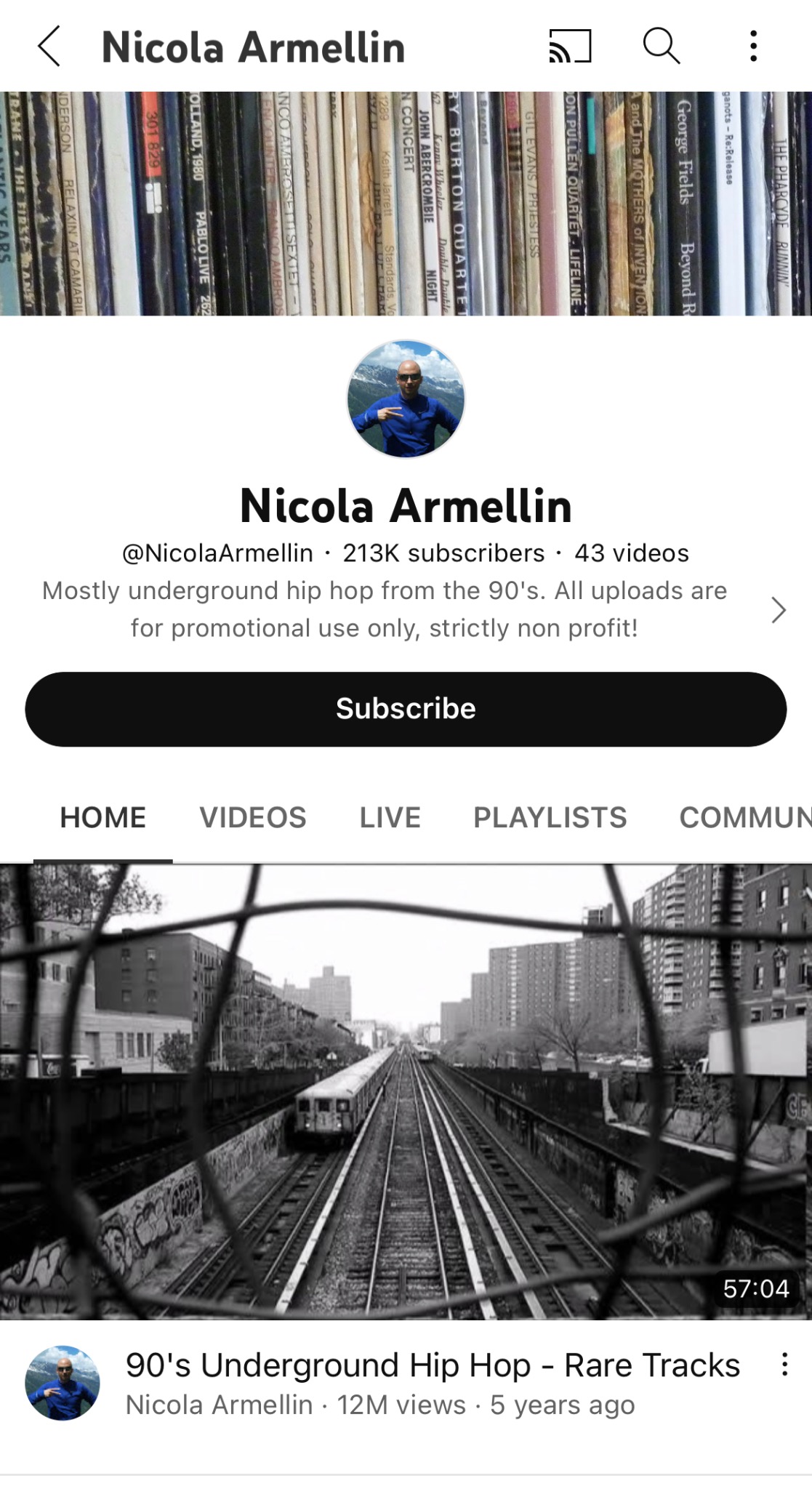This screenshot has width=812, height=1489.
Task: Switch to the Playlists tab
Action: click(x=550, y=817)
